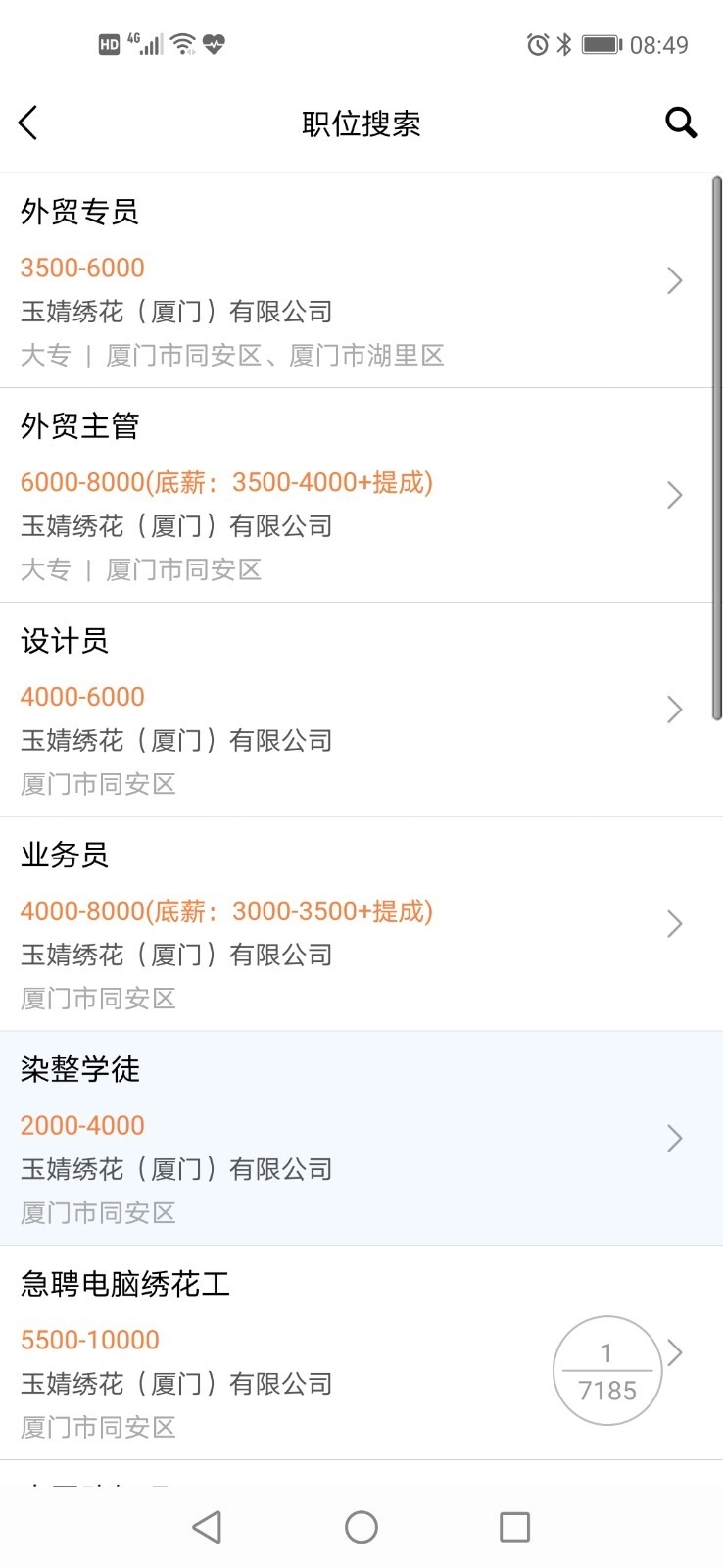Tap the 1/7185 page indicator circle
Image resolution: width=723 pixels, height=1568 pixels.
[x=607, y=1370]
